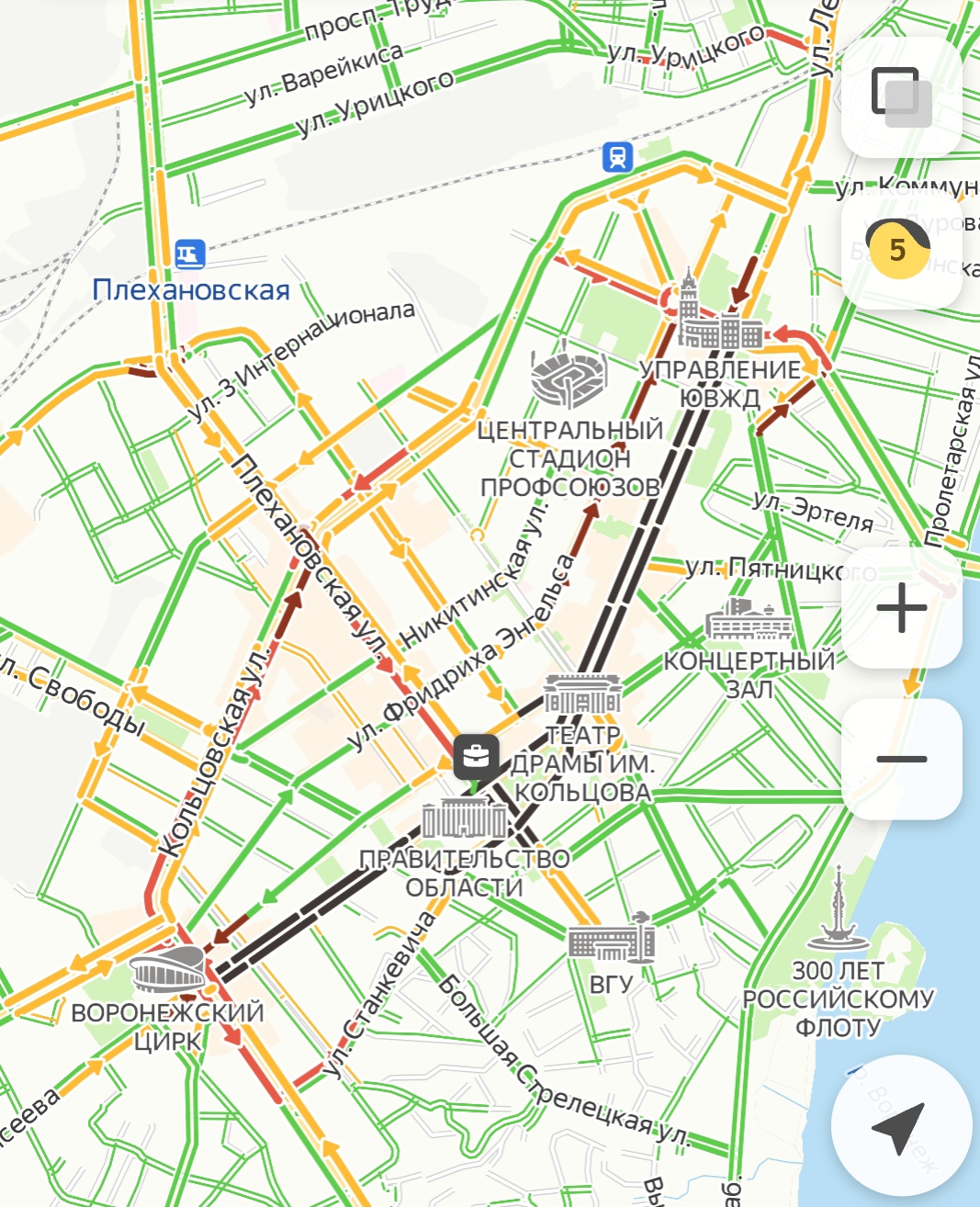Select the Центральный стадион профсоюзов landmark
The width and height of the screenshot is (980, 1207).
(569, 378)
